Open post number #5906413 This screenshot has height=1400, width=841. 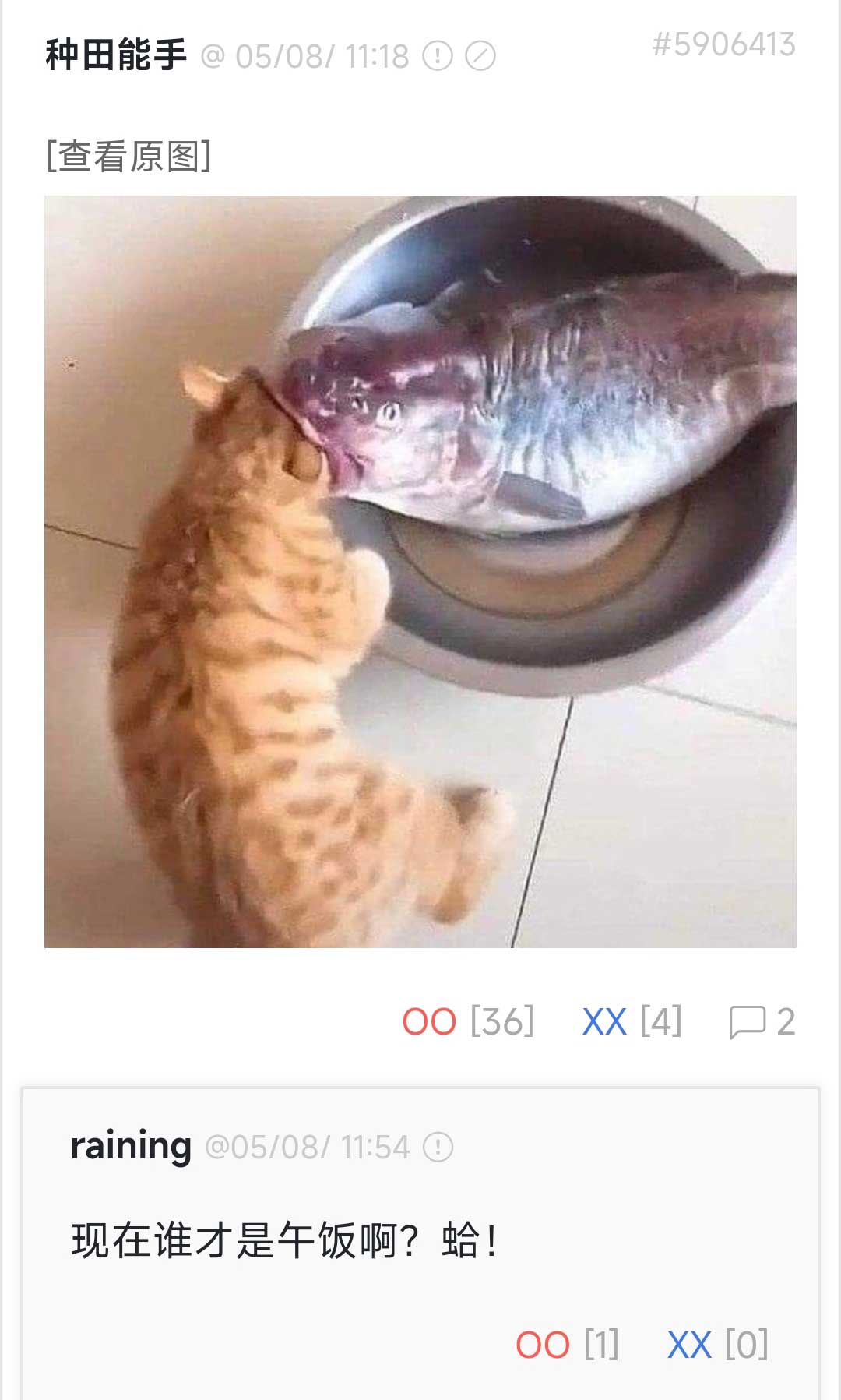pyautogui.click(x=723, y=44)
